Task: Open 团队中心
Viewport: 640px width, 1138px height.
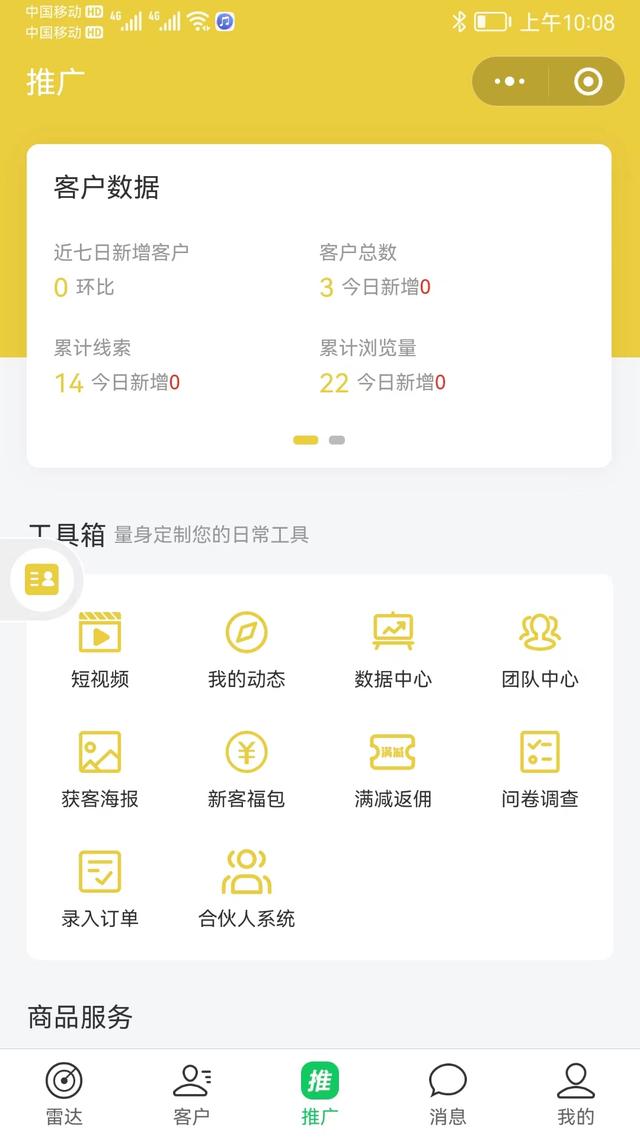Action: (540, 650)
